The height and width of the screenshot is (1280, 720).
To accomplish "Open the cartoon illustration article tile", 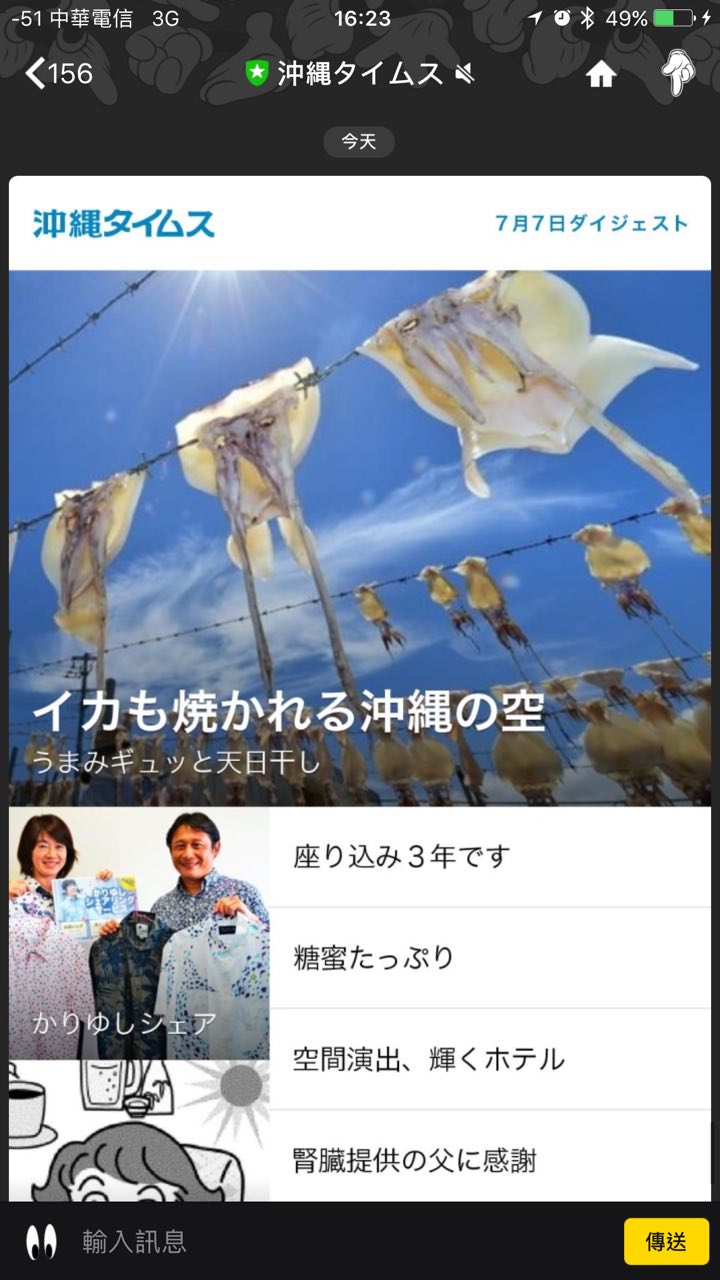I will (x=139, y=1131).
